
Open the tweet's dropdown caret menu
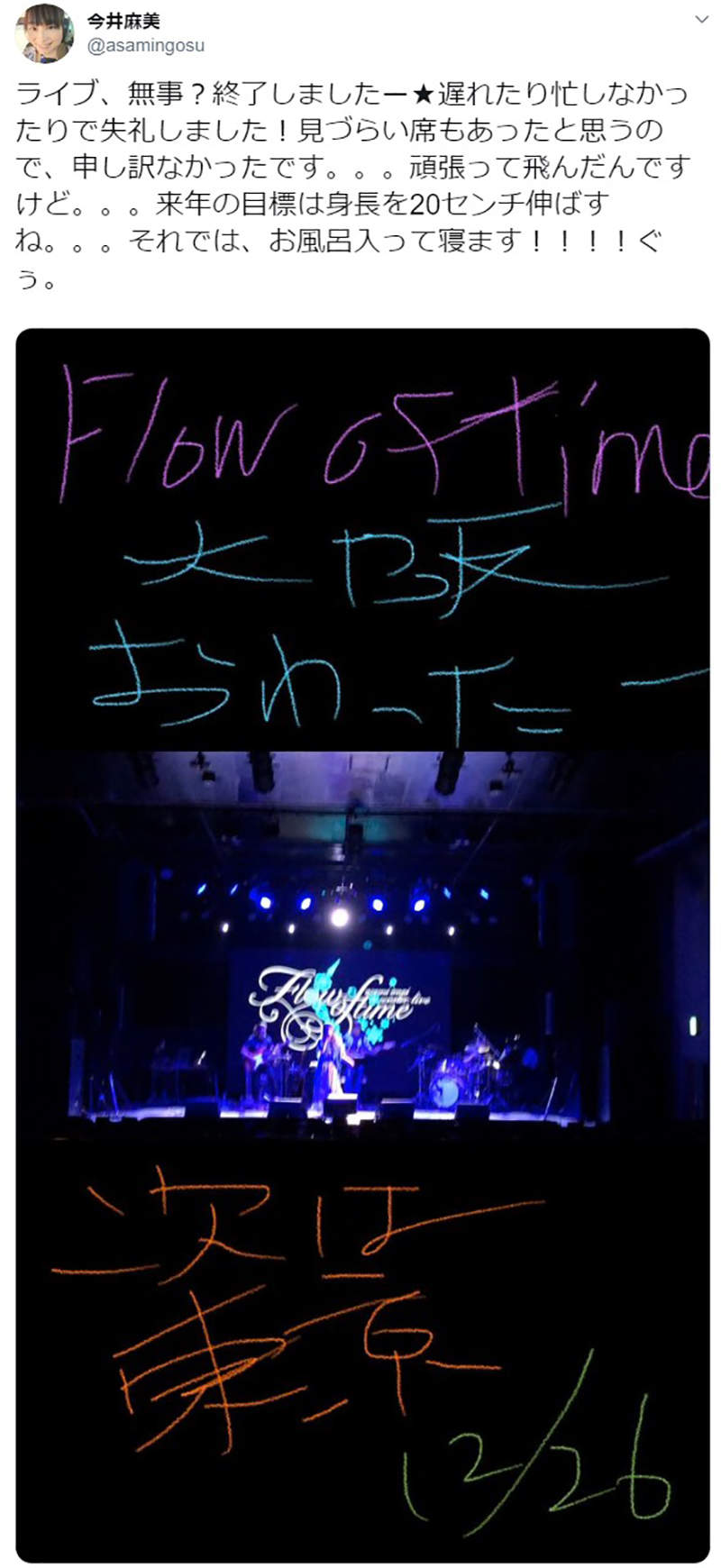(700, 20)
